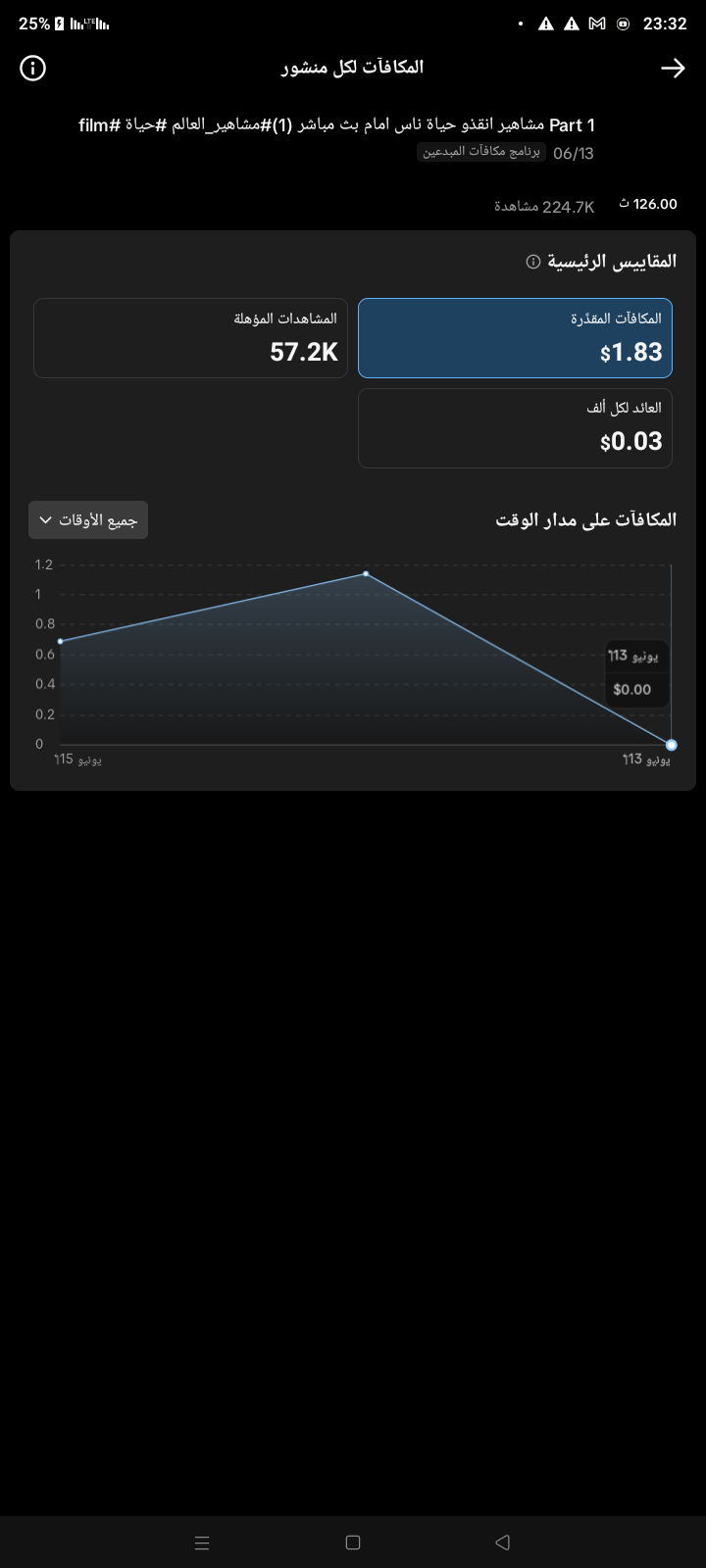Go to the home screen
The height and width of the screenshot is (1568, 706).
coord(353,1543)
